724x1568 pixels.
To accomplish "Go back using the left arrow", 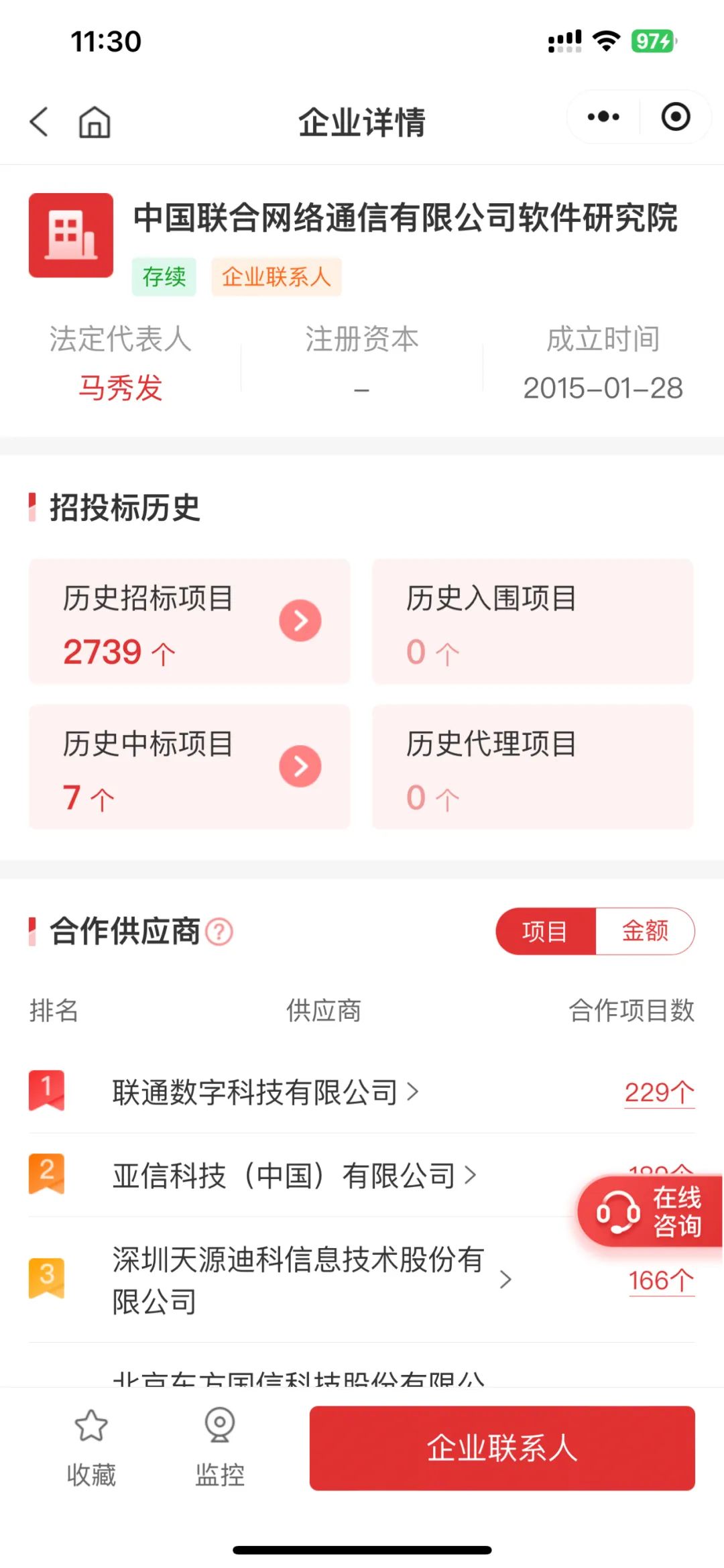I will point(39,122).
